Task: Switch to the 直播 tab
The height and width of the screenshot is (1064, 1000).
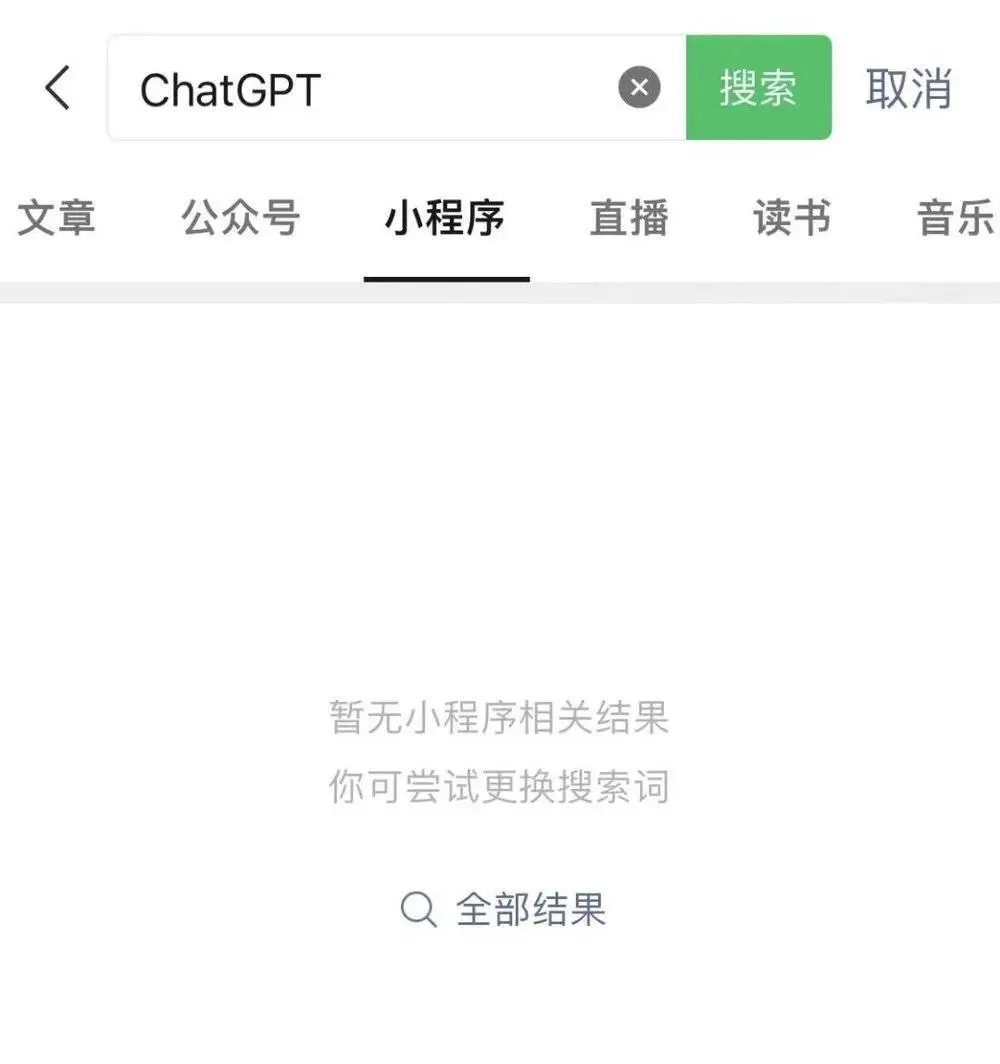Action: click(629, 218)
